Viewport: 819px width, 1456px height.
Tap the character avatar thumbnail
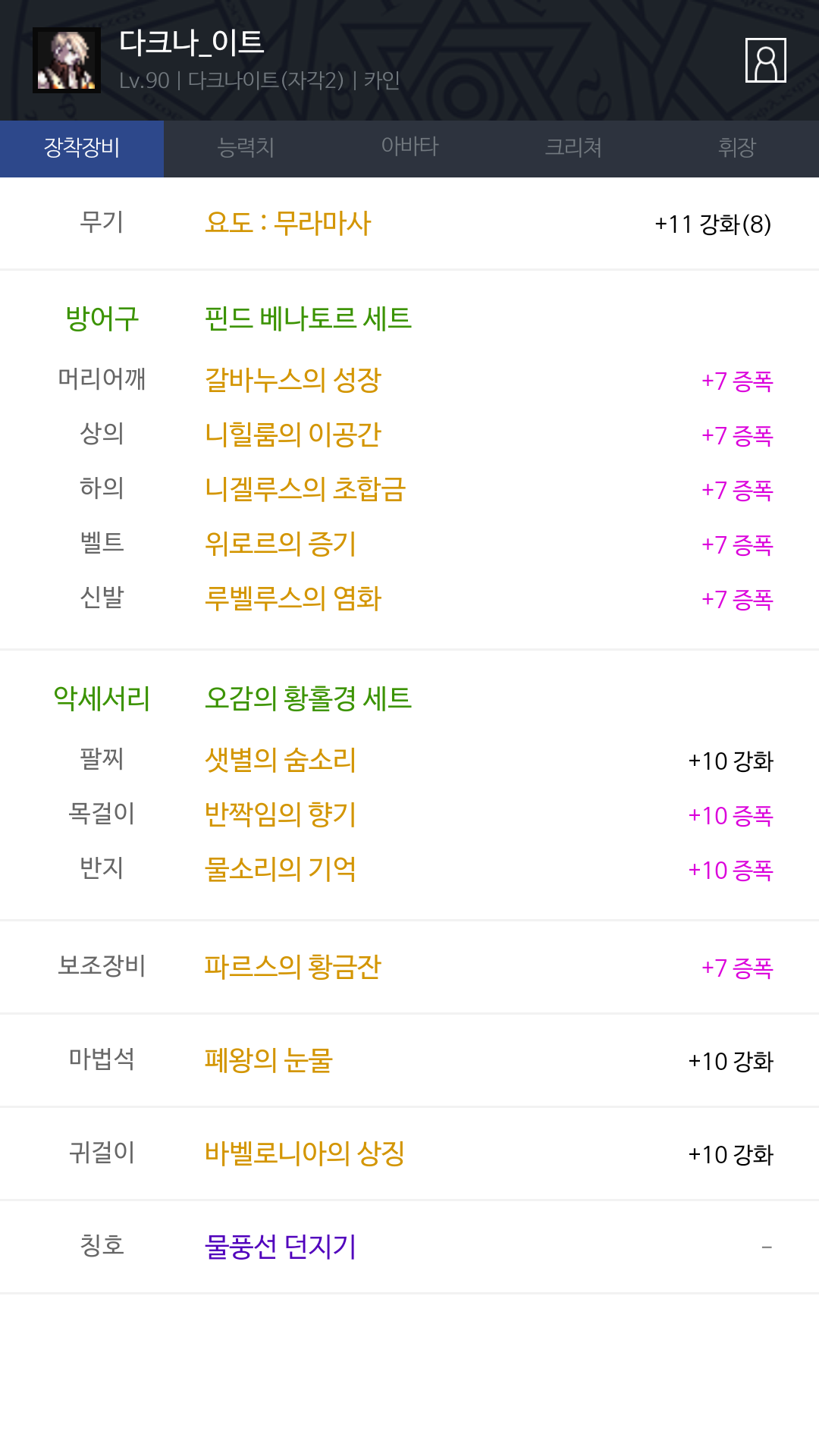click(x=67, y=61)
